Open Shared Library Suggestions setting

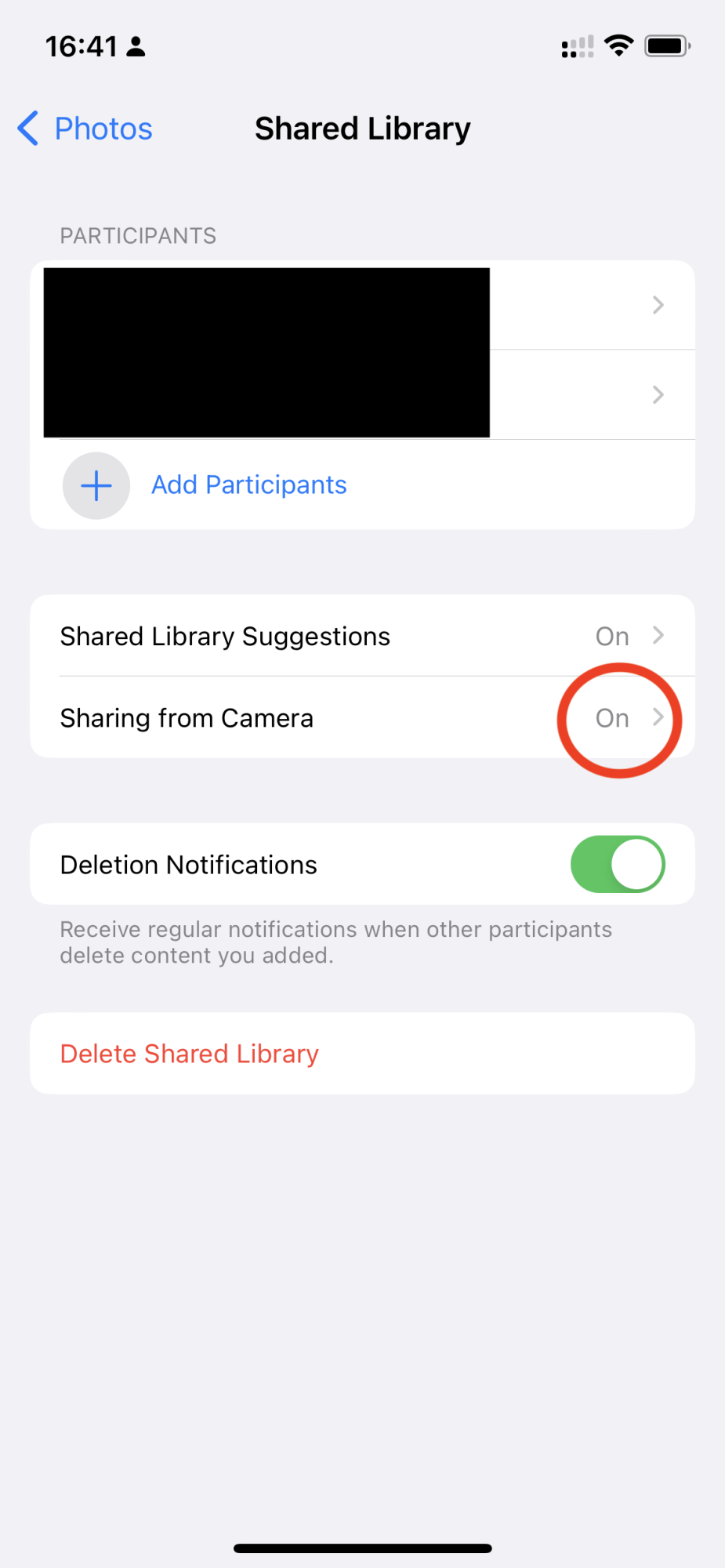pos(362,636)
